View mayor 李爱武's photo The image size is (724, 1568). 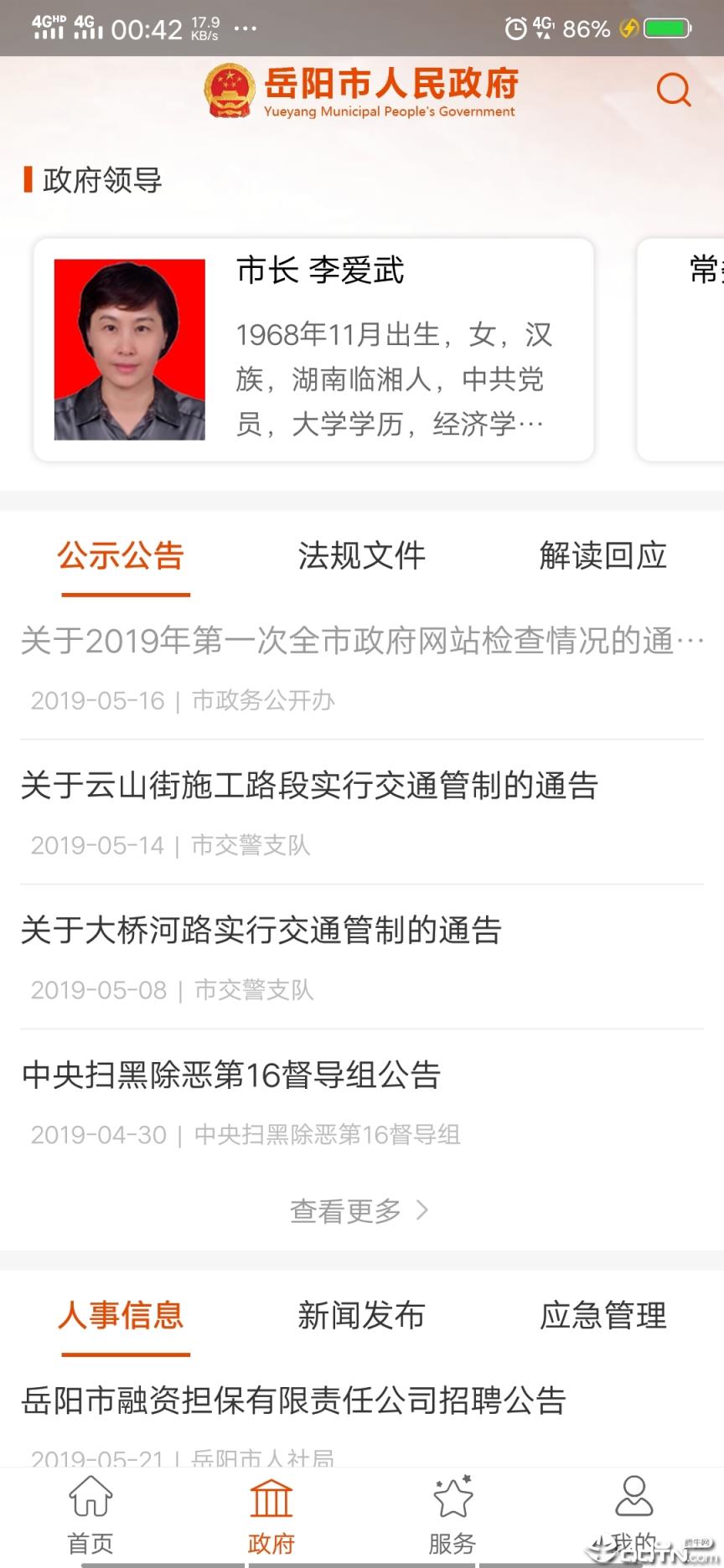point(127,352)
